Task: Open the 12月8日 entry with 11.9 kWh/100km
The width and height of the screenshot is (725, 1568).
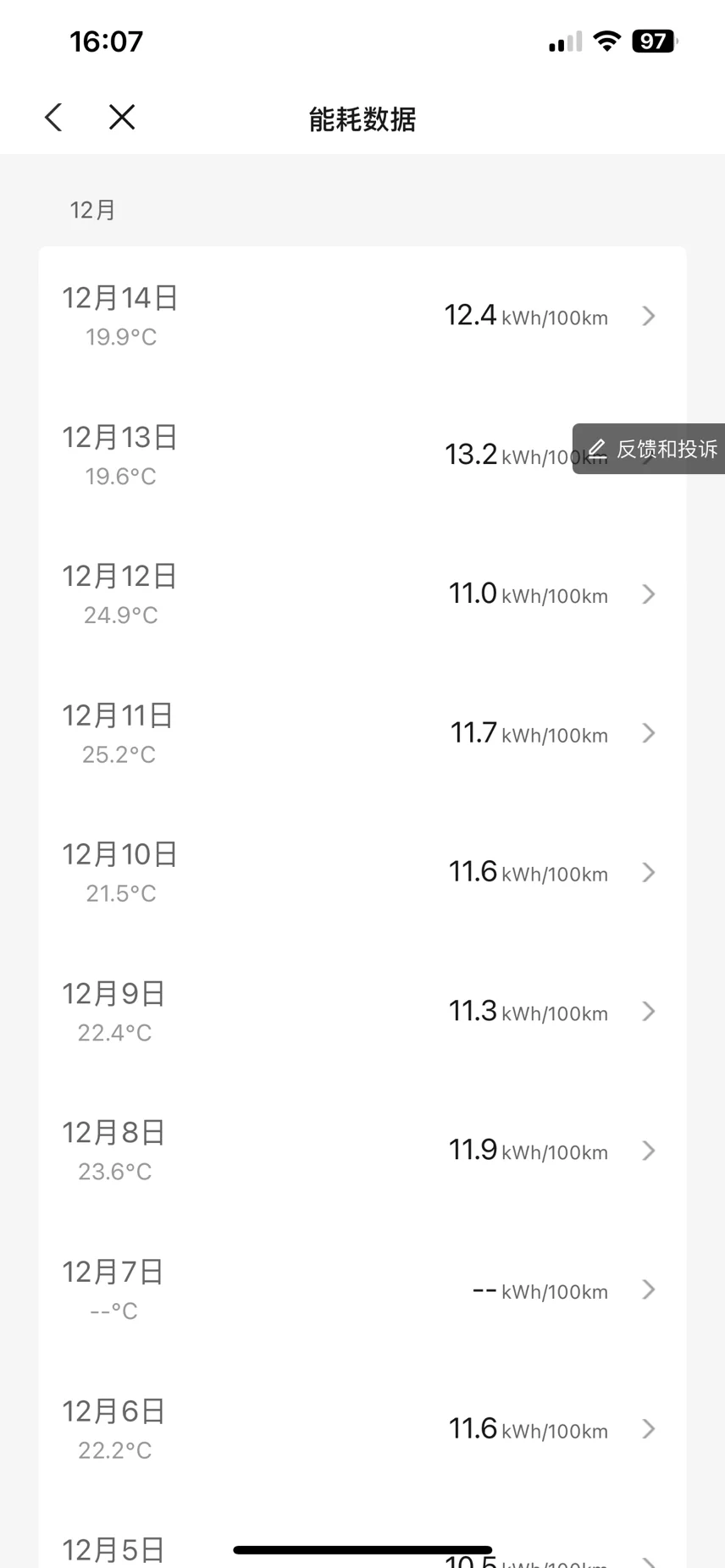Action: (x=362, y=1151)
